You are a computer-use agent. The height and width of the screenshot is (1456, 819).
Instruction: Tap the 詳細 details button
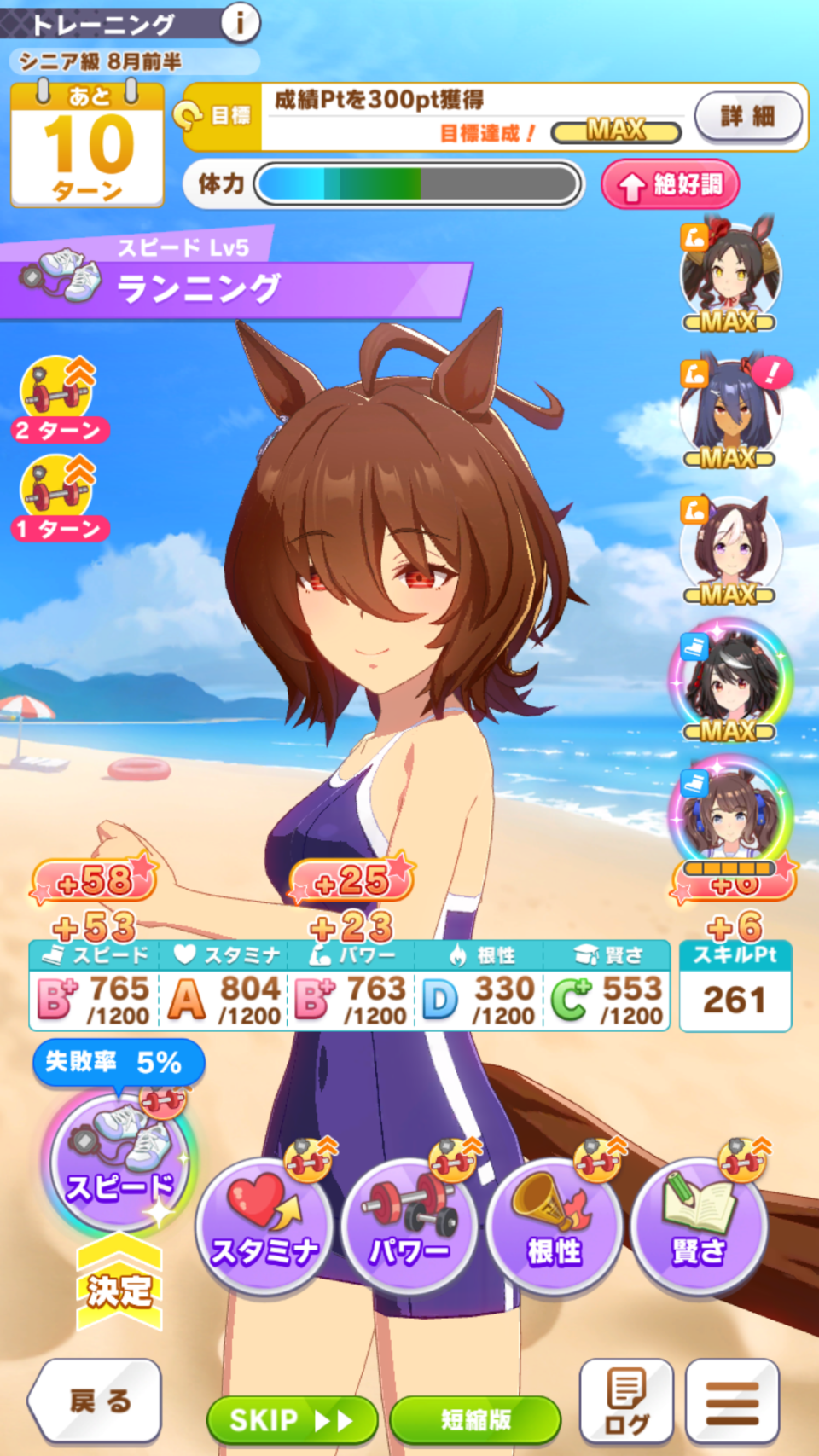coord(749,117)
